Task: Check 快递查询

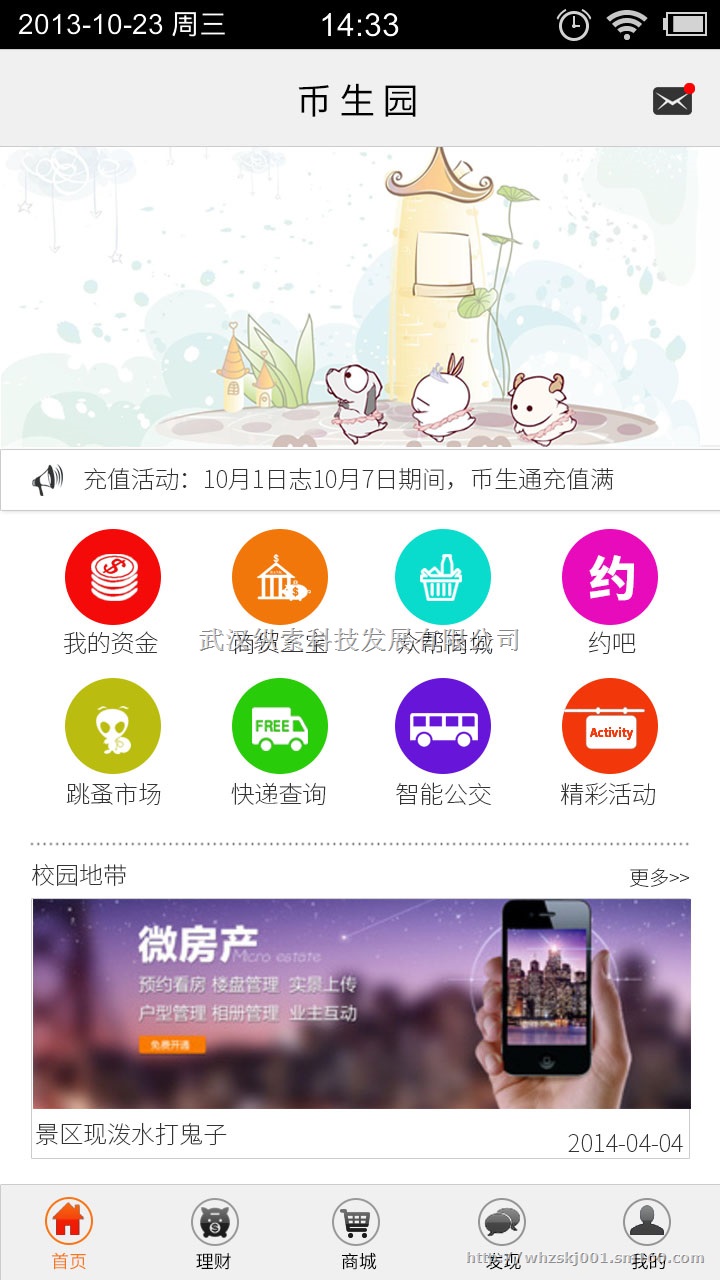Action: click(x=280, y=727)
